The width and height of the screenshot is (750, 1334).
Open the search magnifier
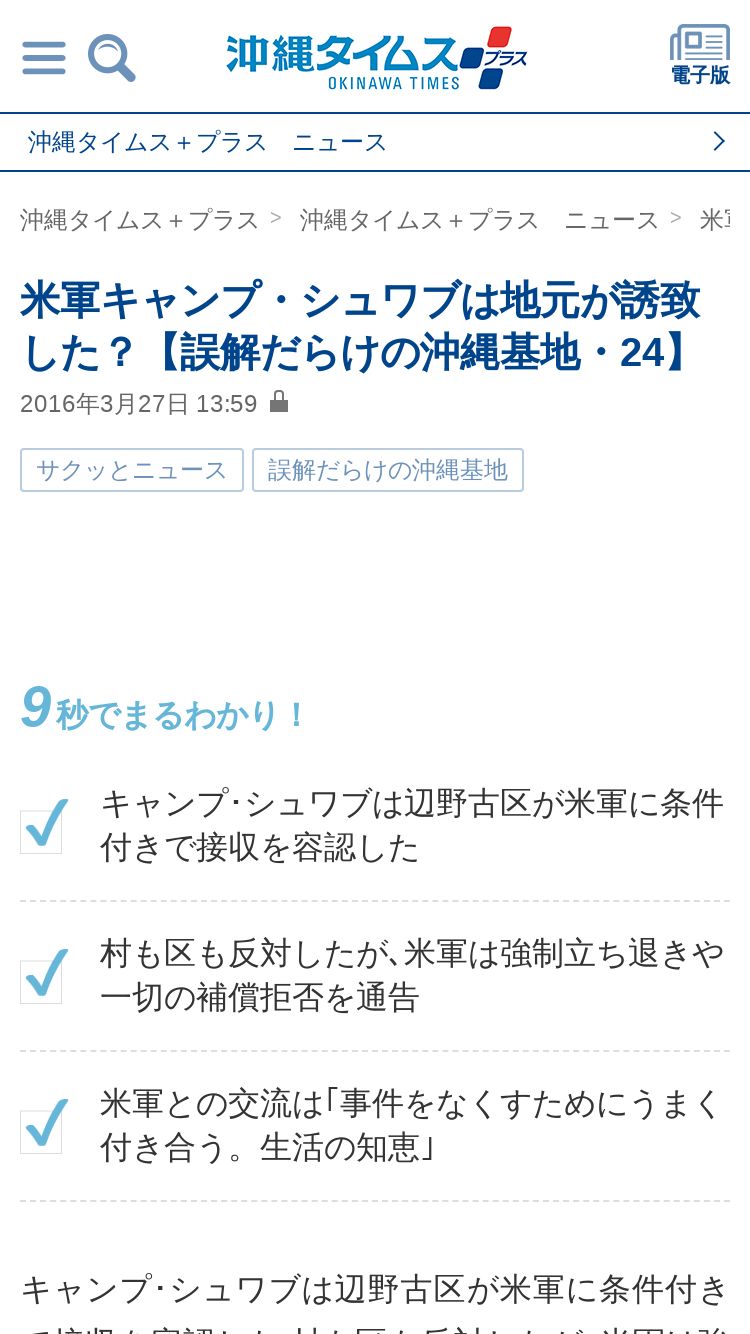pos(110,57)
